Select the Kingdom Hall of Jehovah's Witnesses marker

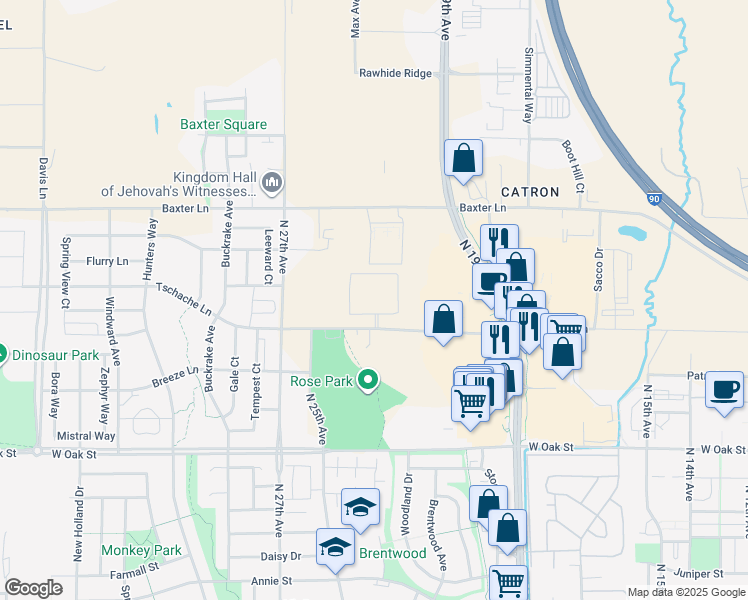[x=273, y=183]
